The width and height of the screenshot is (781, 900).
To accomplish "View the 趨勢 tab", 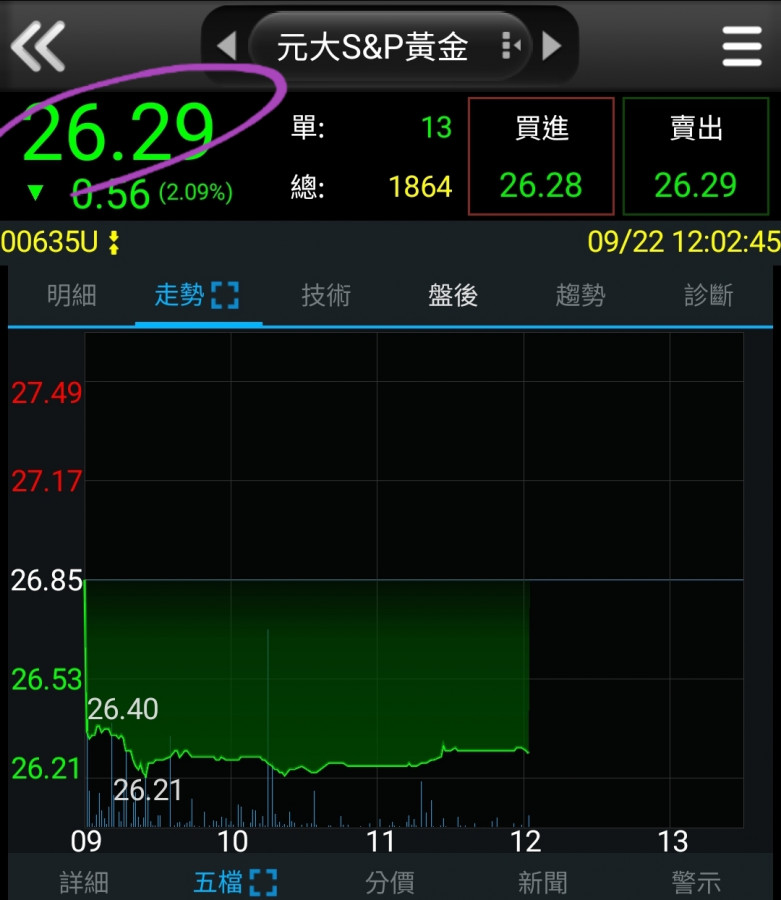I will pos(580,295).
